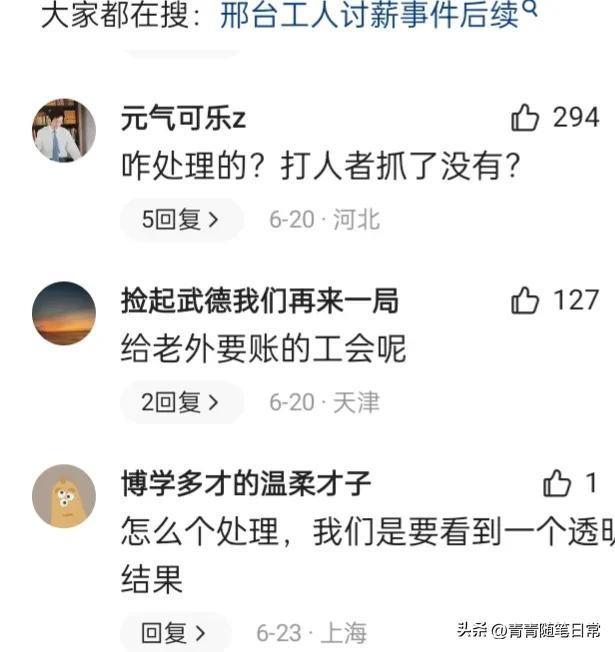Expand the 5回复 under 元气可乐z's comment
This screenshot has height=652, width=615.
(181, 220)
